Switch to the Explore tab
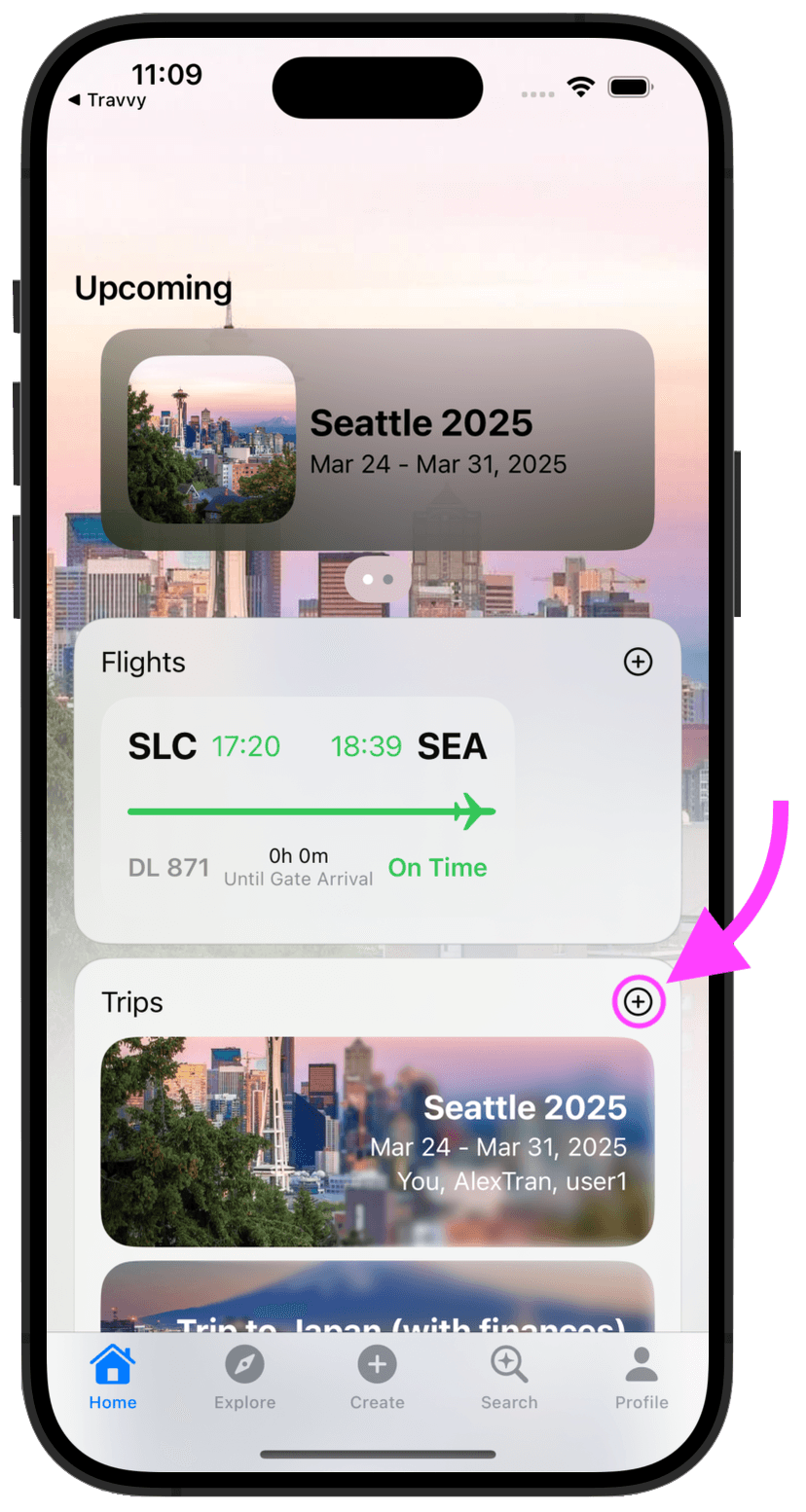The width and height of the screenshot is (806, 1512). point(245,1377)
